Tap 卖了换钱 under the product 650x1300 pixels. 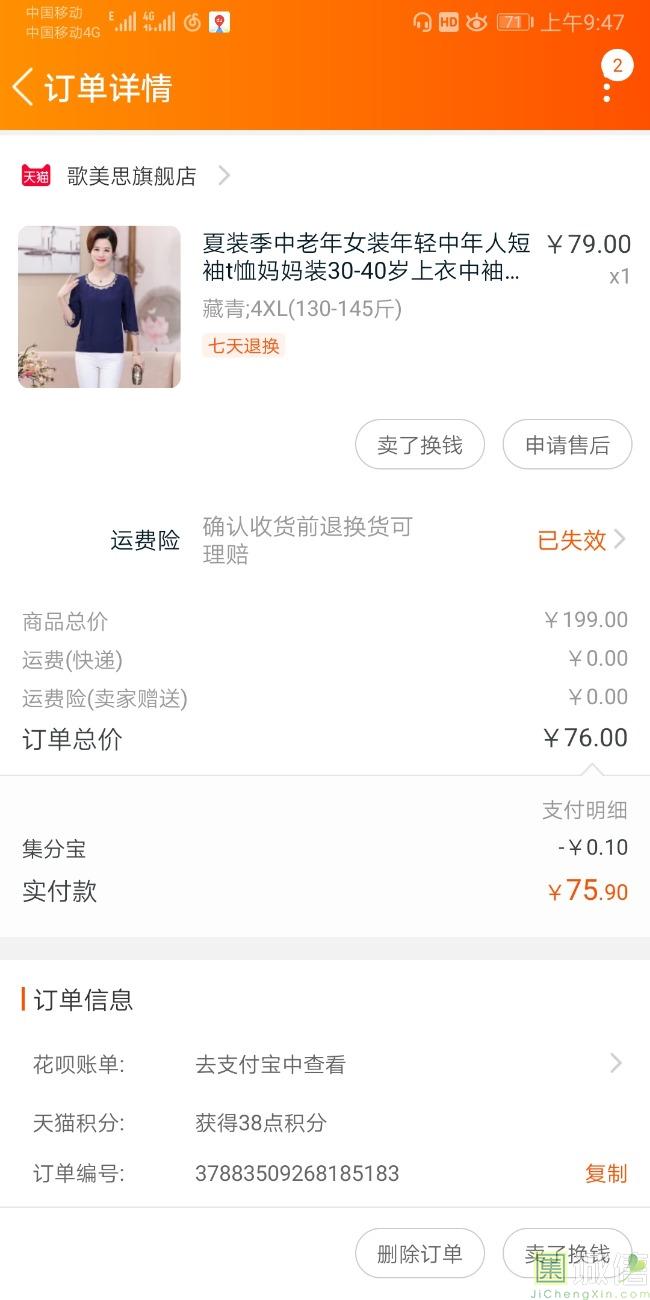tap(420, 445)
